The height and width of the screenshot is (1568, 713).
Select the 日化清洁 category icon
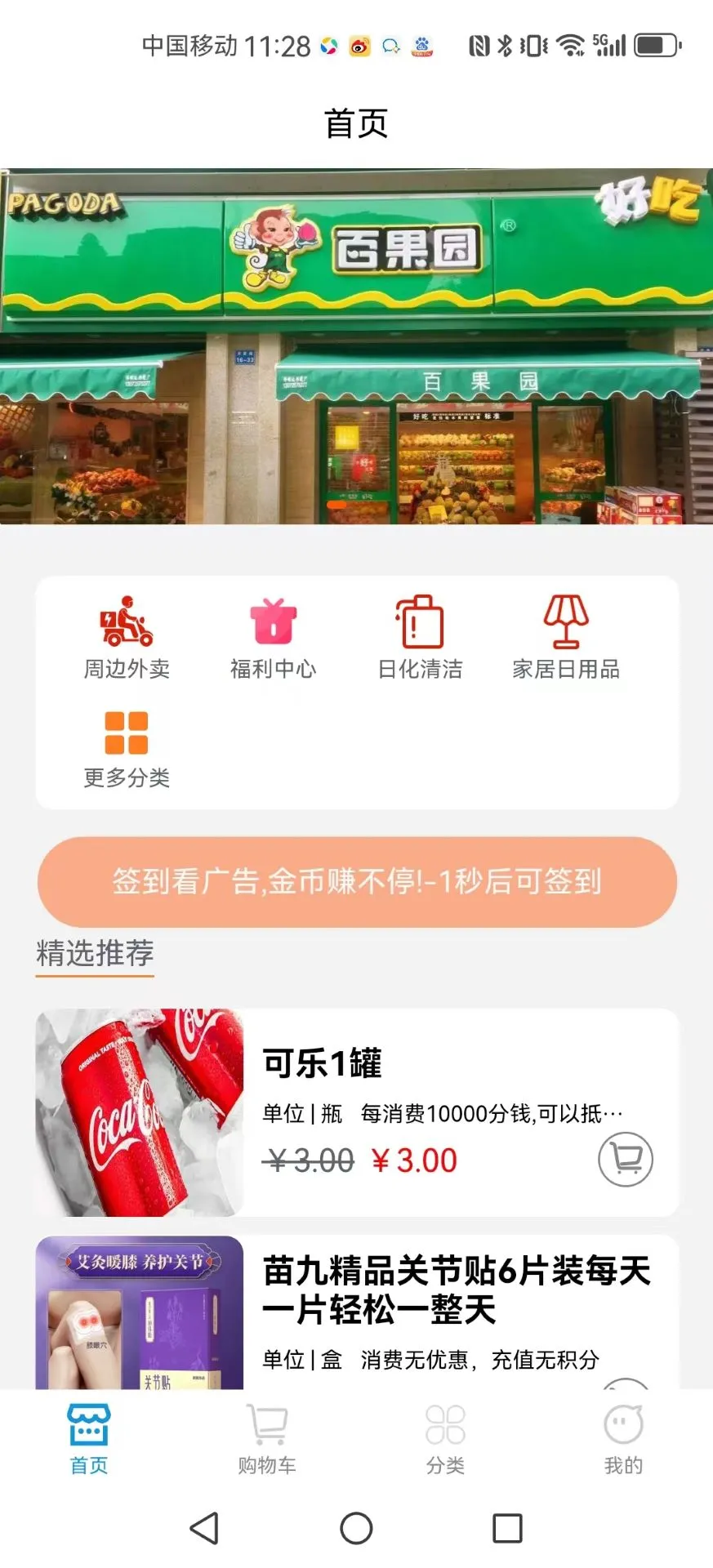point(421,622)
